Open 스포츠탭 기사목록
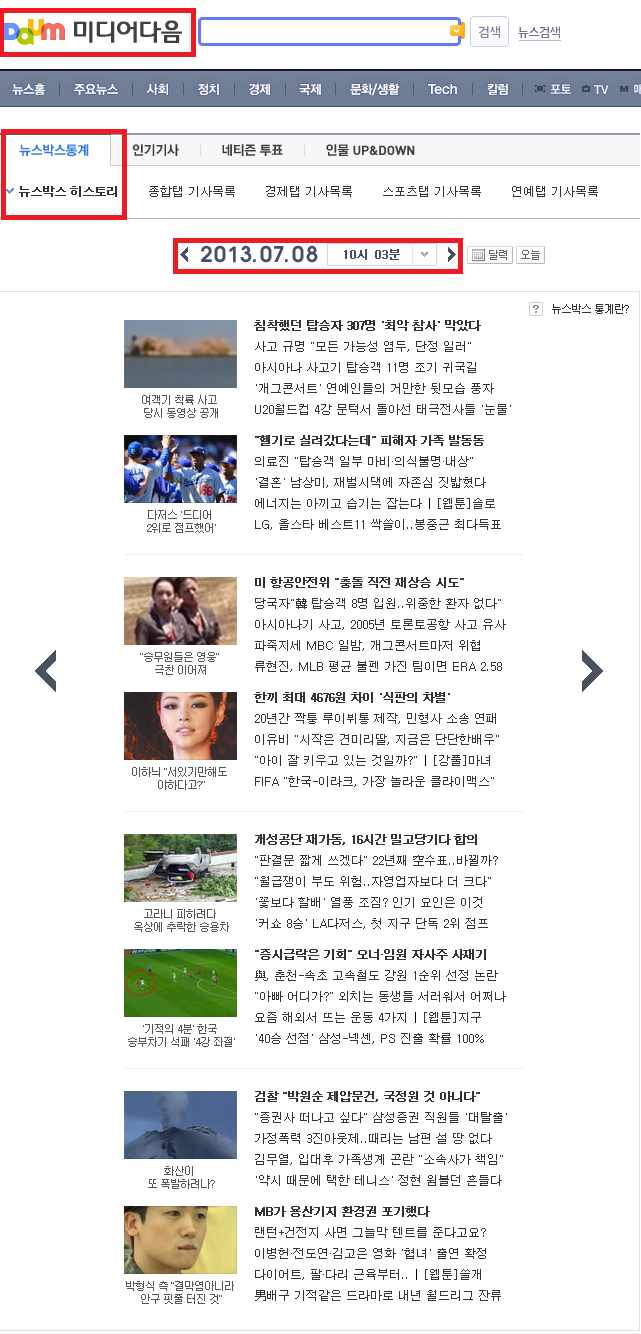 pos(432,191)
